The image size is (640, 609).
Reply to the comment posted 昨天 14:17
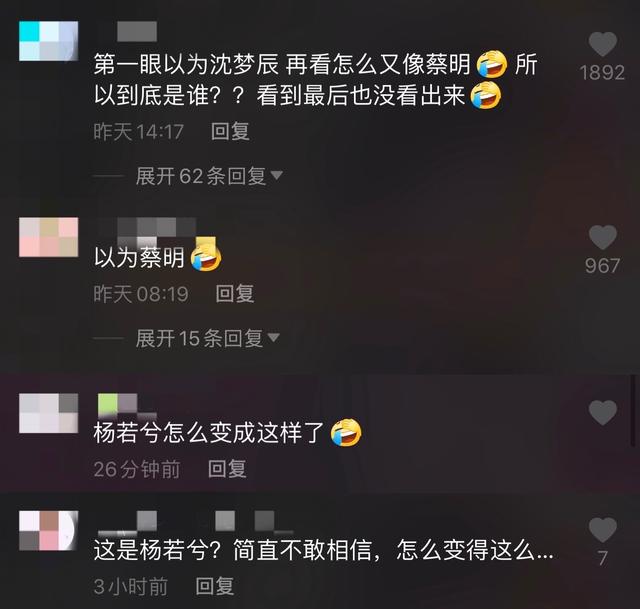coord(230,131)
